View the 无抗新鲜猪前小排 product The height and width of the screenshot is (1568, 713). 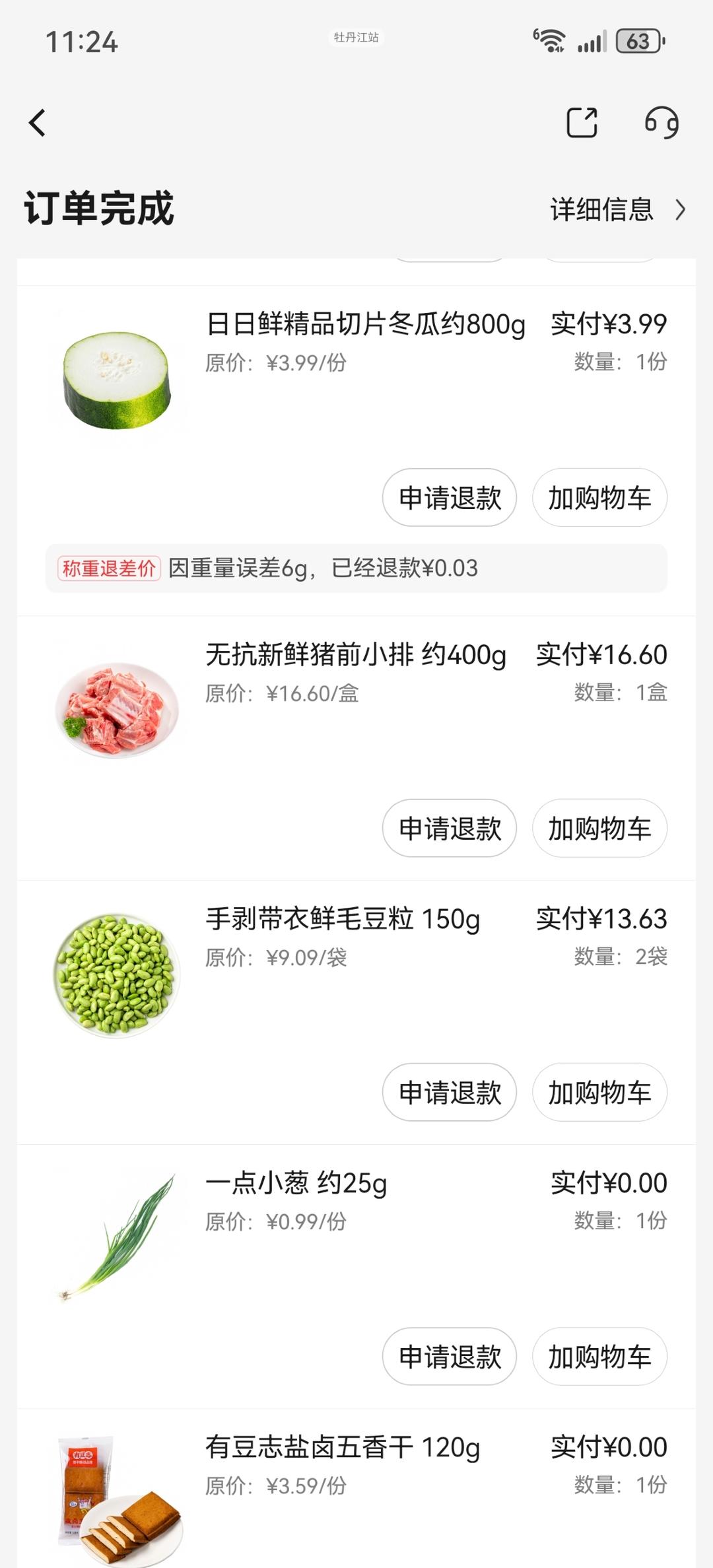tap(117, 710)
